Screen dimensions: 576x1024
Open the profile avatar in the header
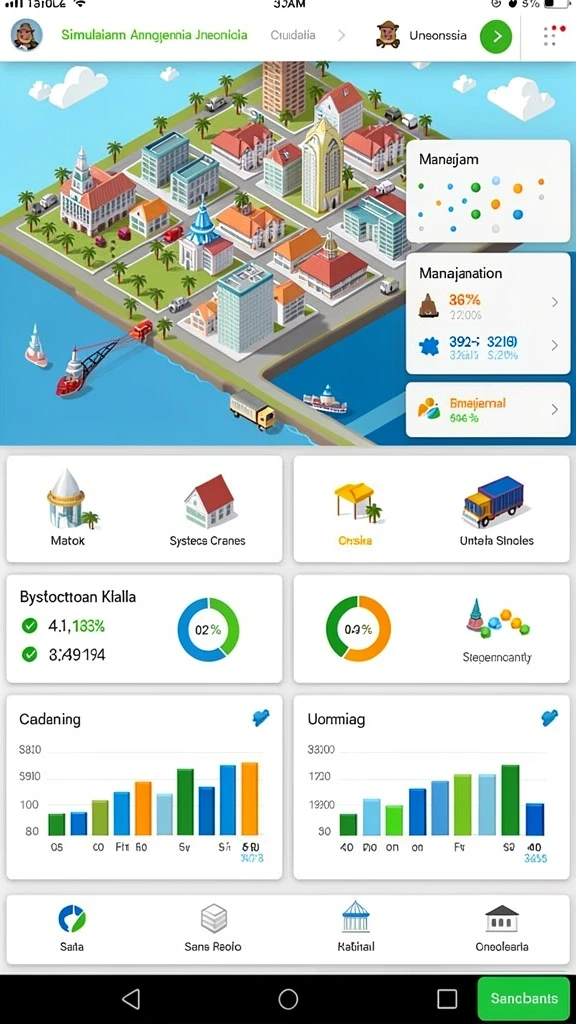tap(27, 35)
